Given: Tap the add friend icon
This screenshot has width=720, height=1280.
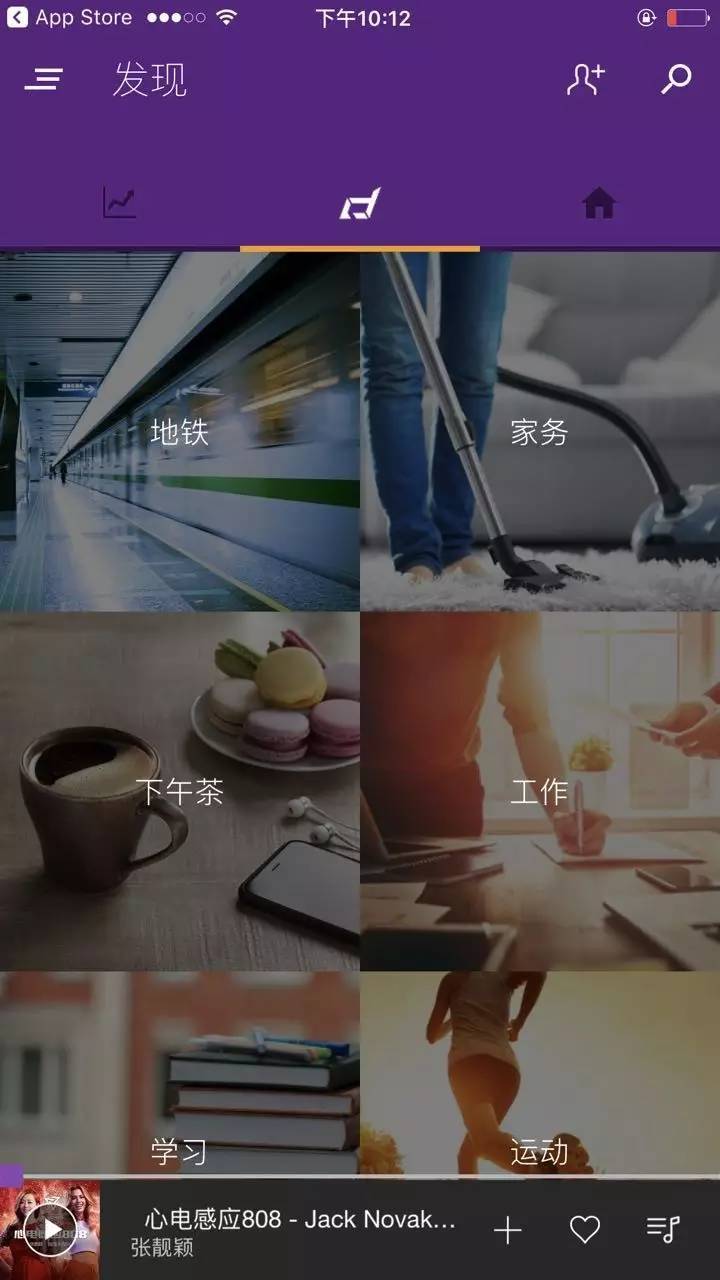Looking at the screenshot, I should click(585, 79).
